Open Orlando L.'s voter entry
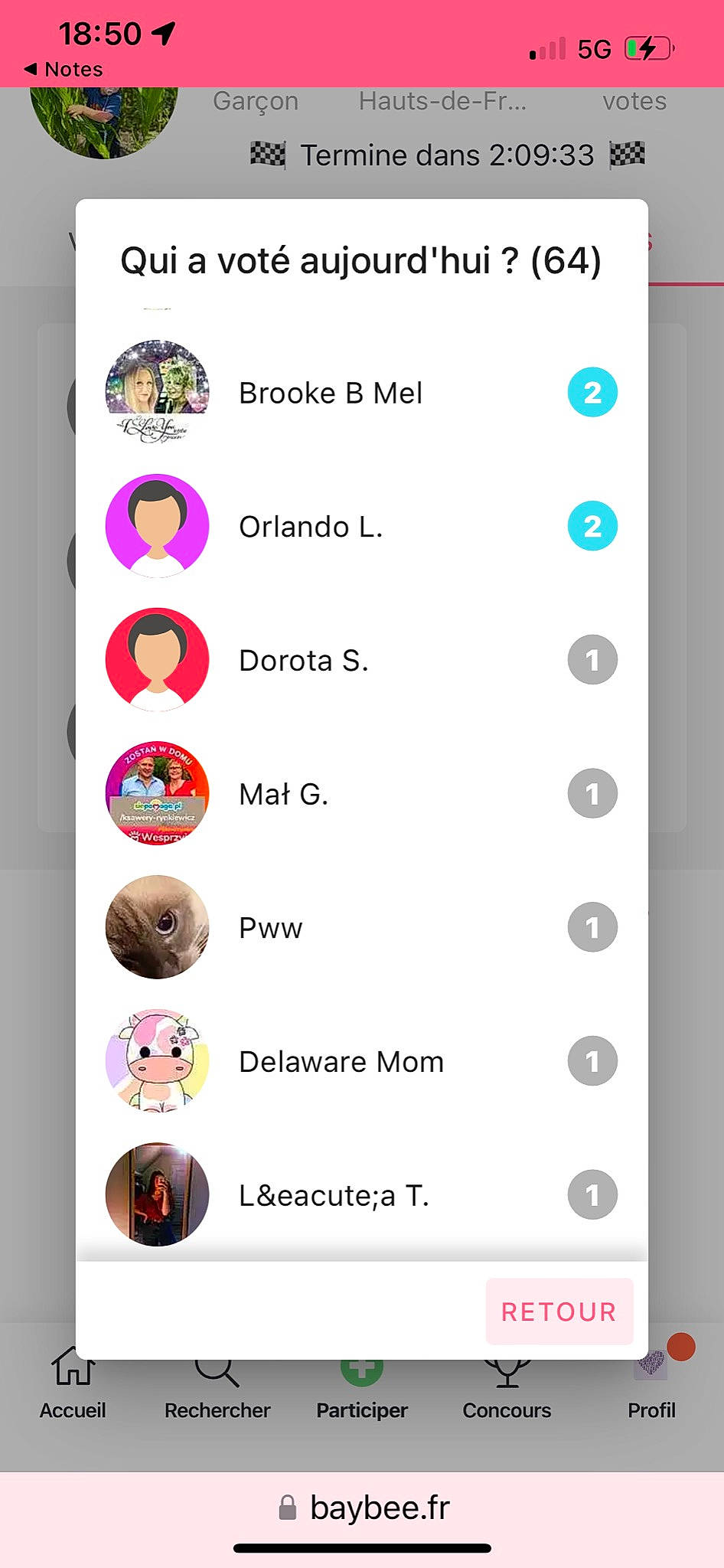The image size is (724, 1568). pyautogui.click(x=310, y=527)
